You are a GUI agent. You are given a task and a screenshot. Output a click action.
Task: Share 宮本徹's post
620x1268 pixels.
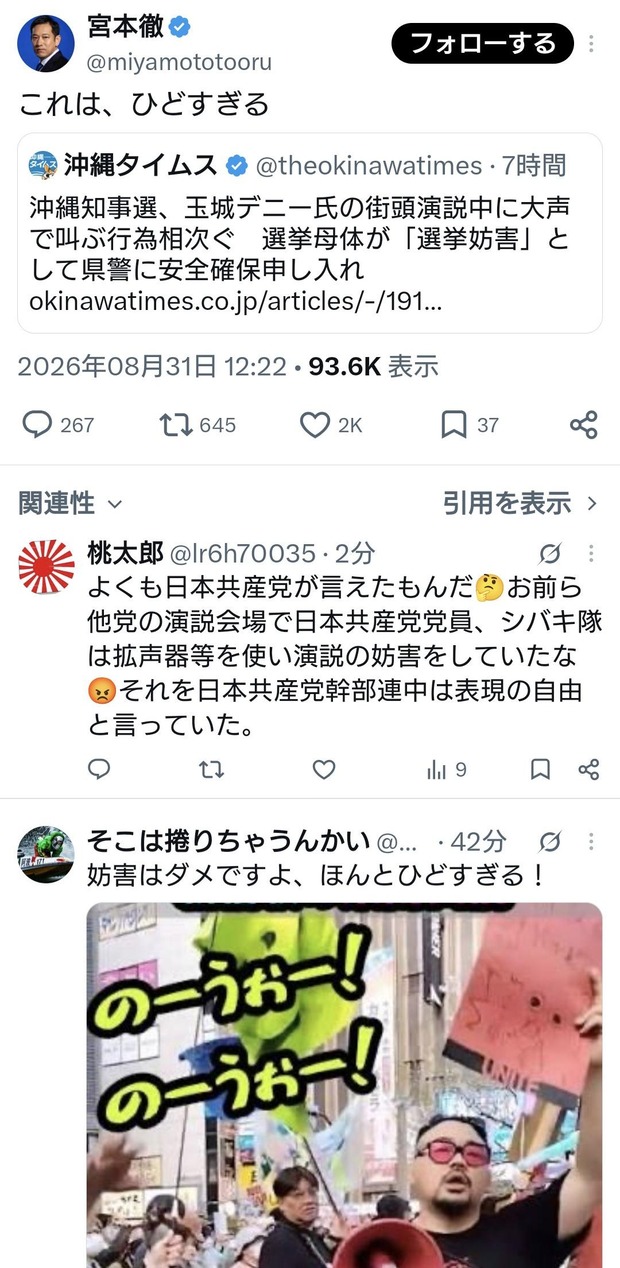[584, 425]
